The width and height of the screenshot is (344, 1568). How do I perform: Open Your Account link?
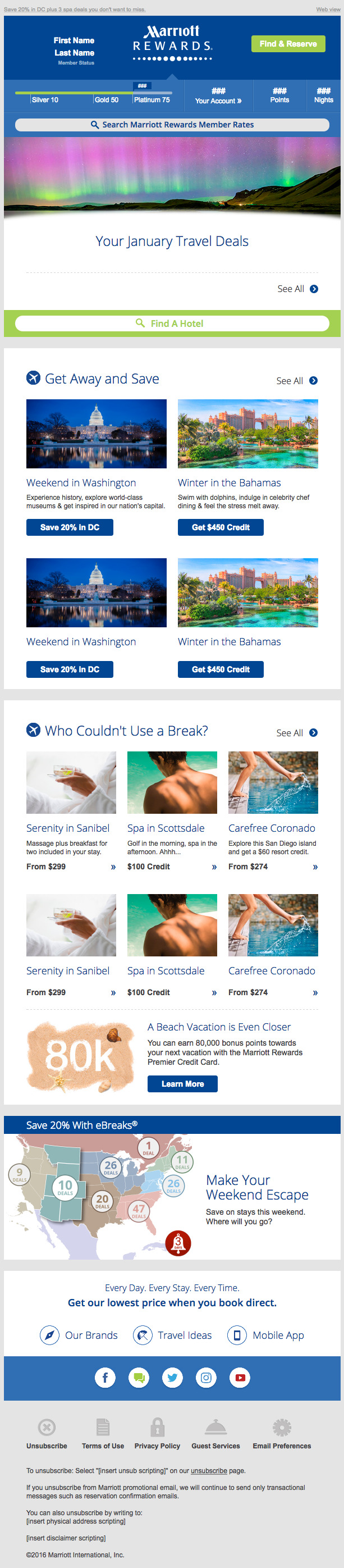pyautogui.click(x=218, y=101)
